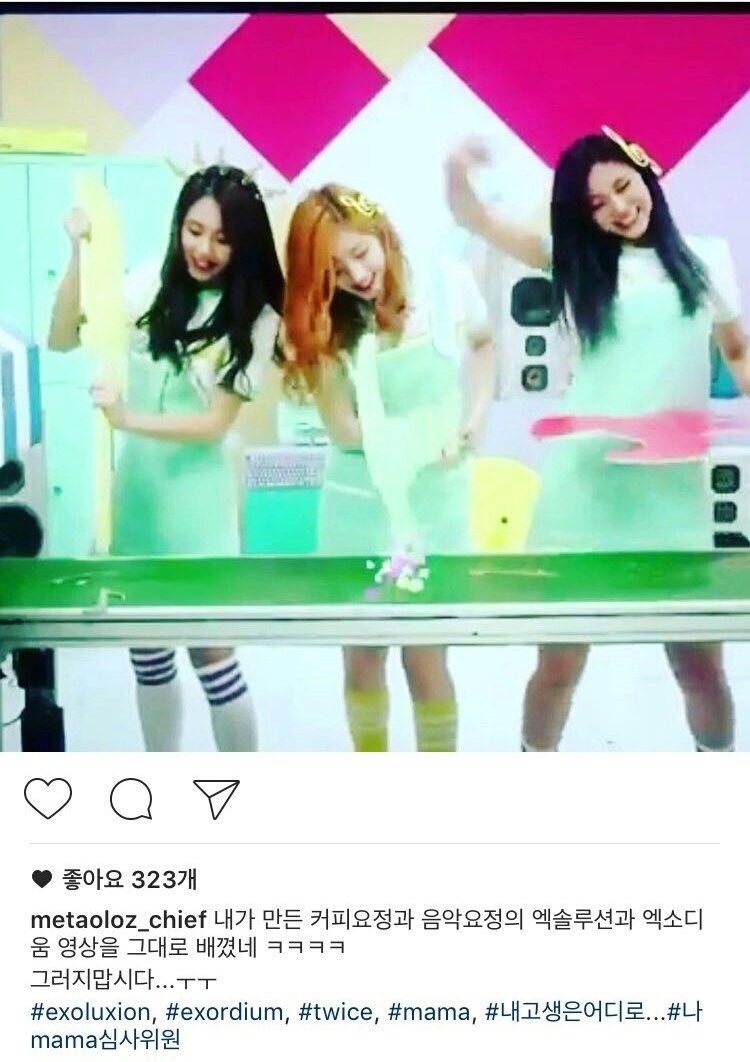Tap the post video to play it
This screenshot has height=1062, width=750.
(375, 380)
